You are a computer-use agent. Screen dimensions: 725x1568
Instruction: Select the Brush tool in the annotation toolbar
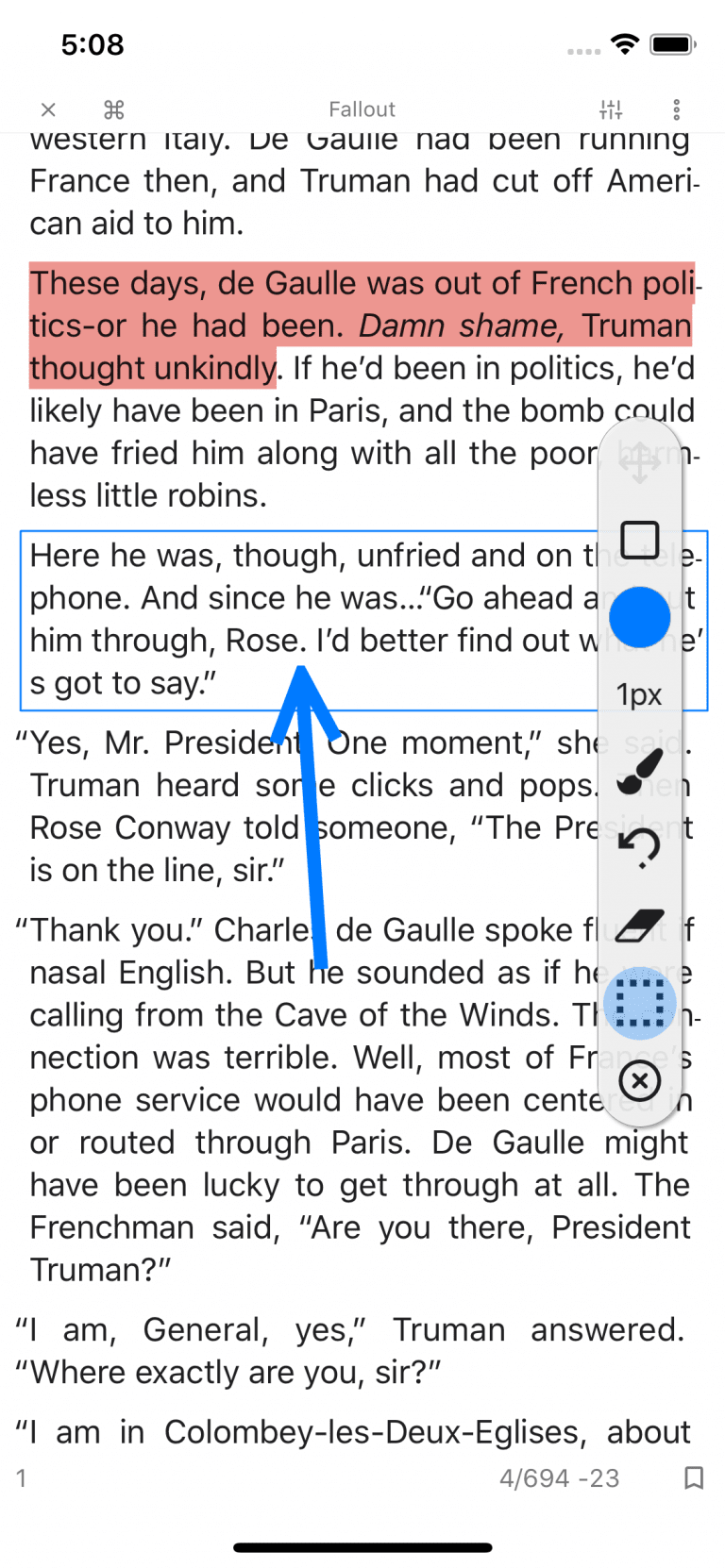[x=640, y=770]
